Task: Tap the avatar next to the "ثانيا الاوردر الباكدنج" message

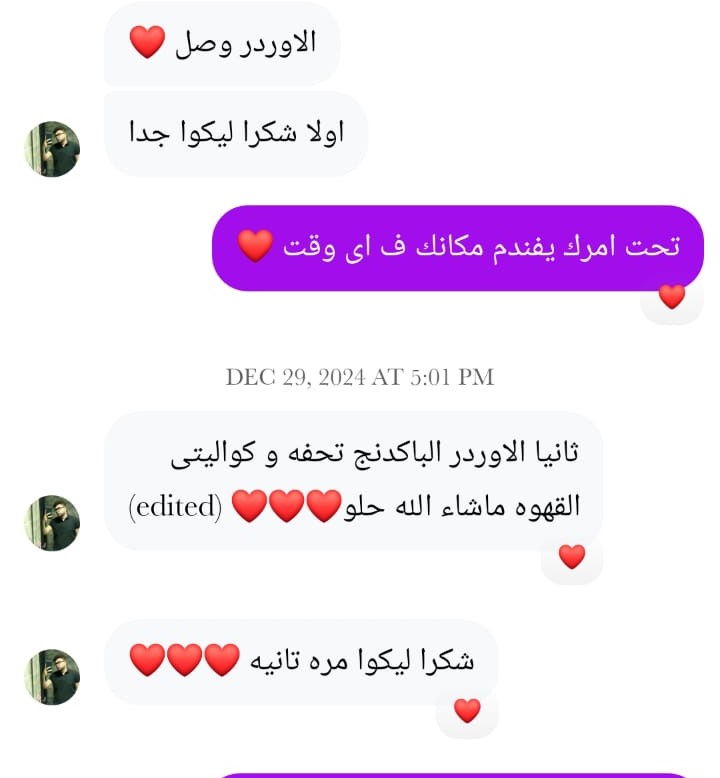Action: point(52,522)
